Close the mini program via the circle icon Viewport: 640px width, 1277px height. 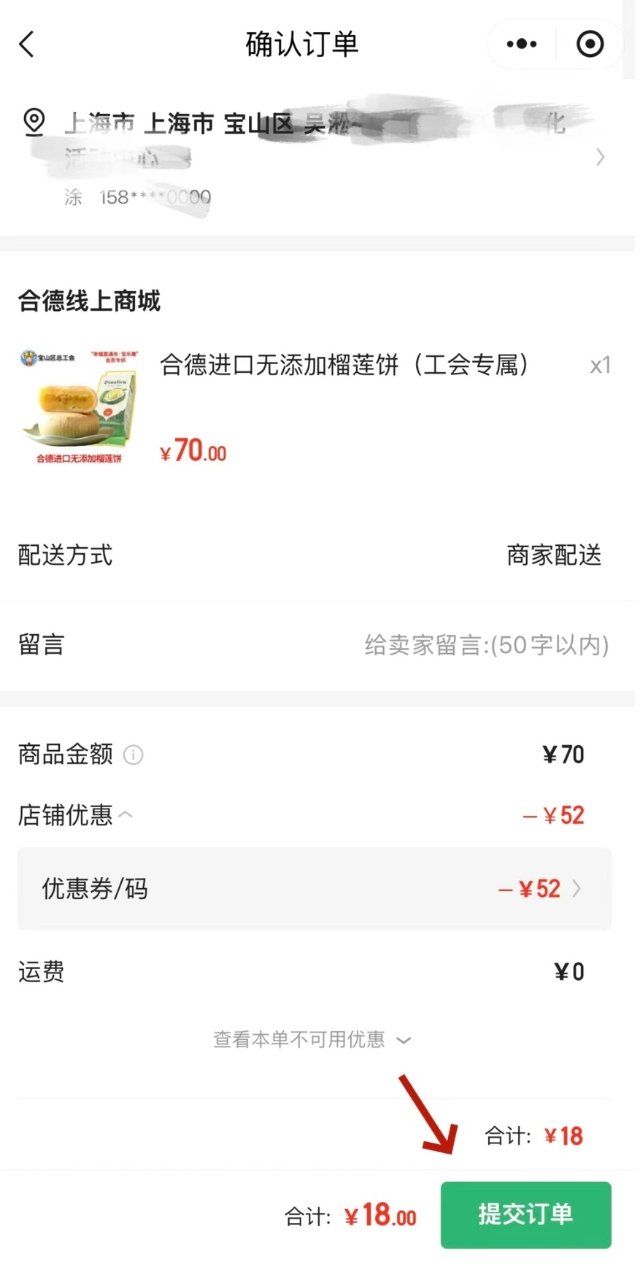(x=590, y=44)
